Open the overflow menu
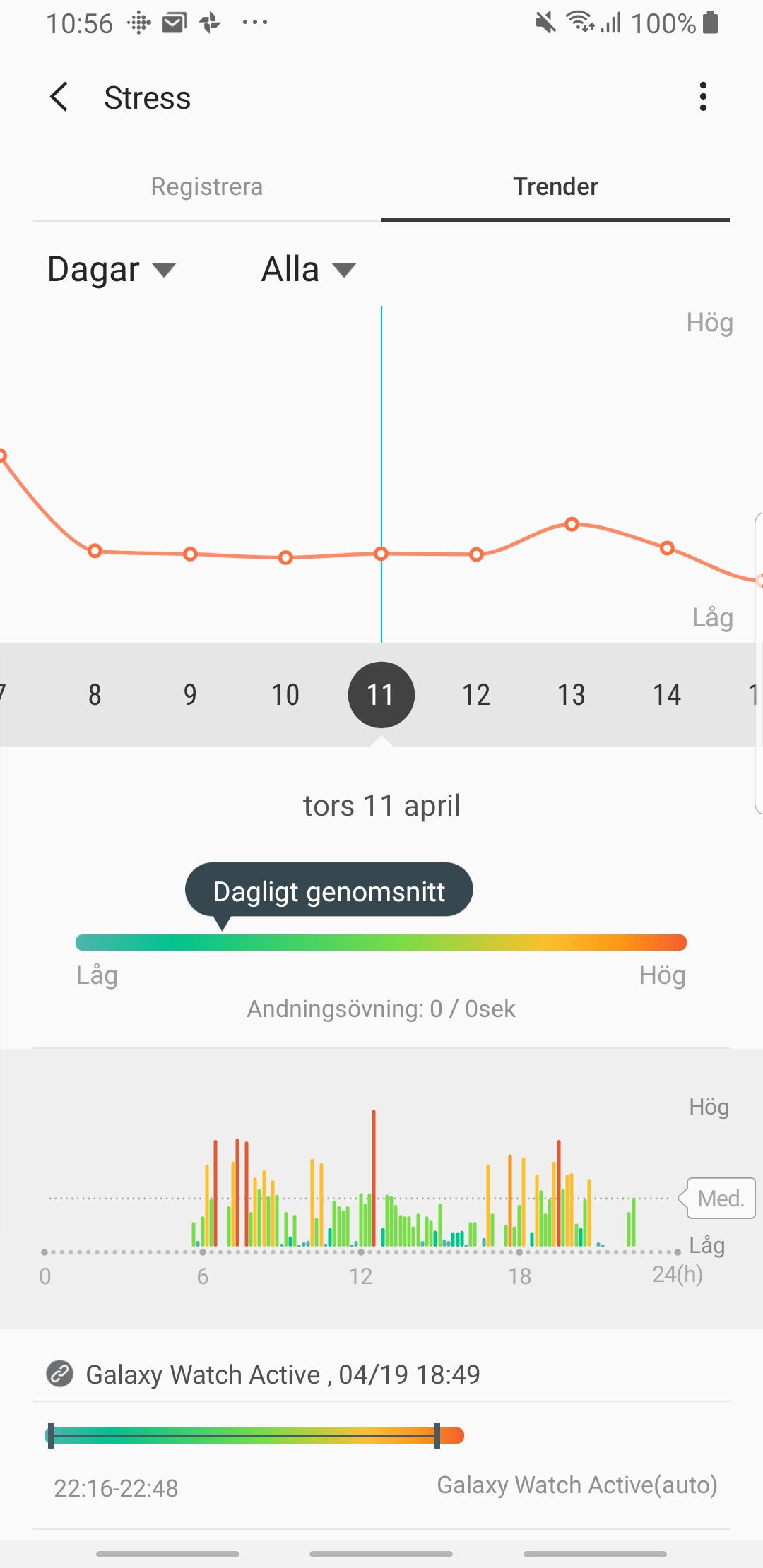 (x=702, y=97)
